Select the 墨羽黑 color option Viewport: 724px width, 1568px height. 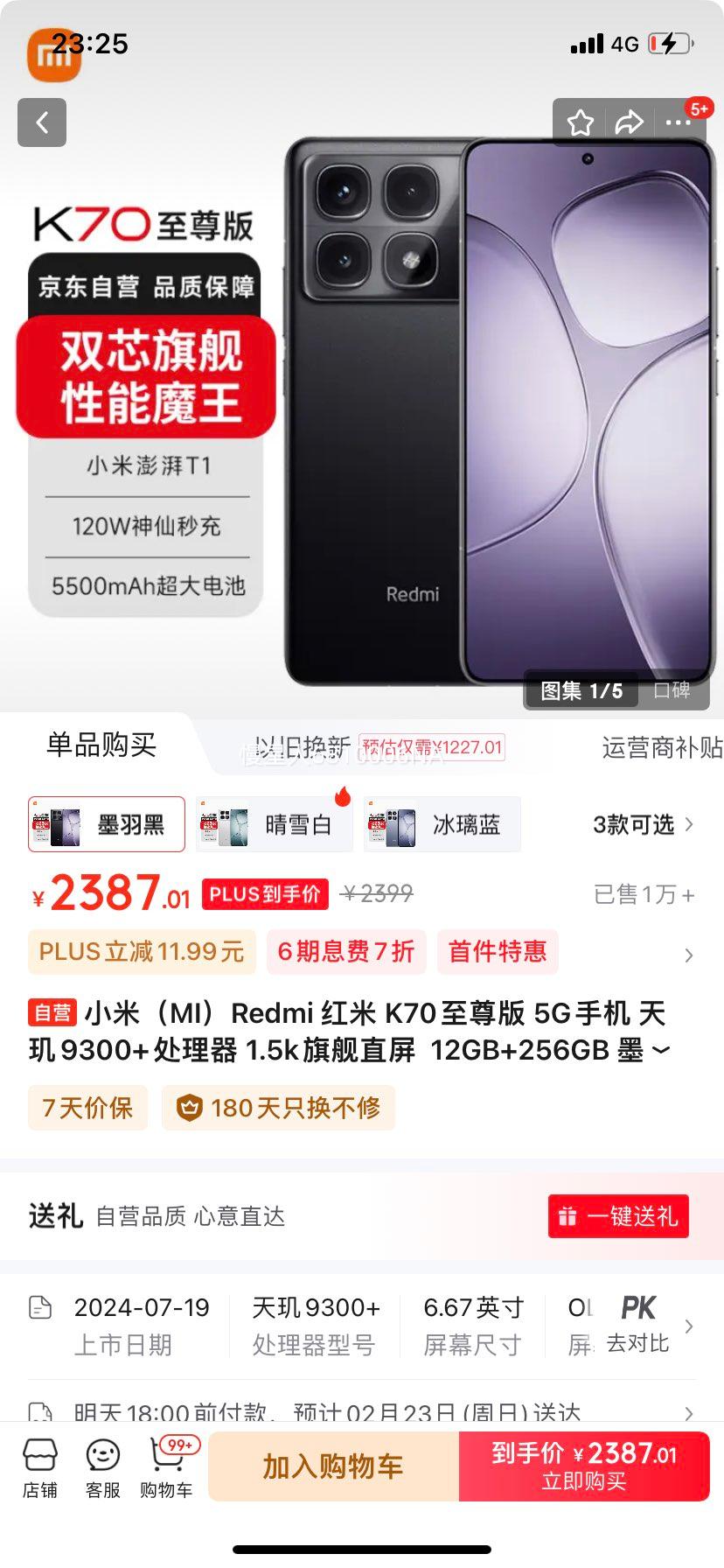(x=105, y=823)
